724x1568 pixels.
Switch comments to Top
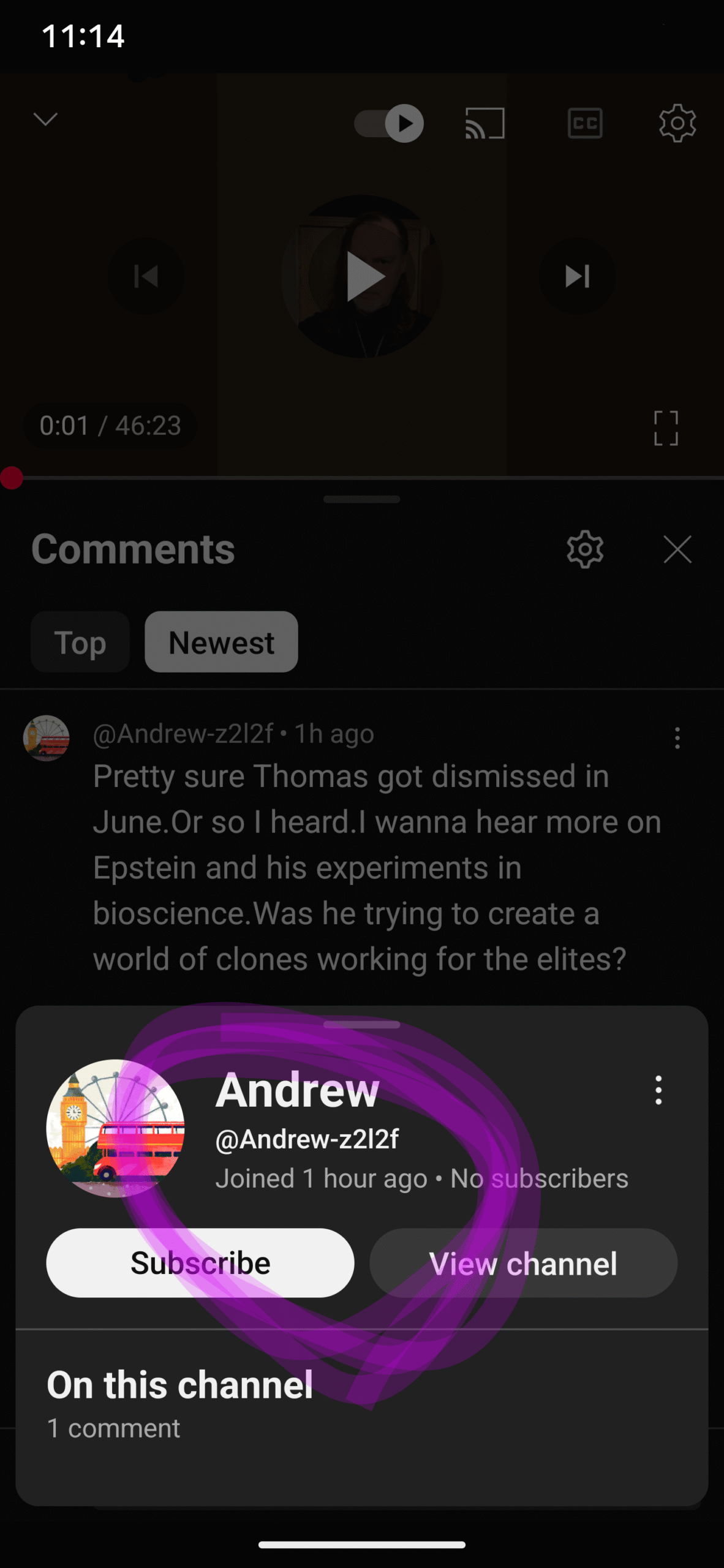coord(80,642)
